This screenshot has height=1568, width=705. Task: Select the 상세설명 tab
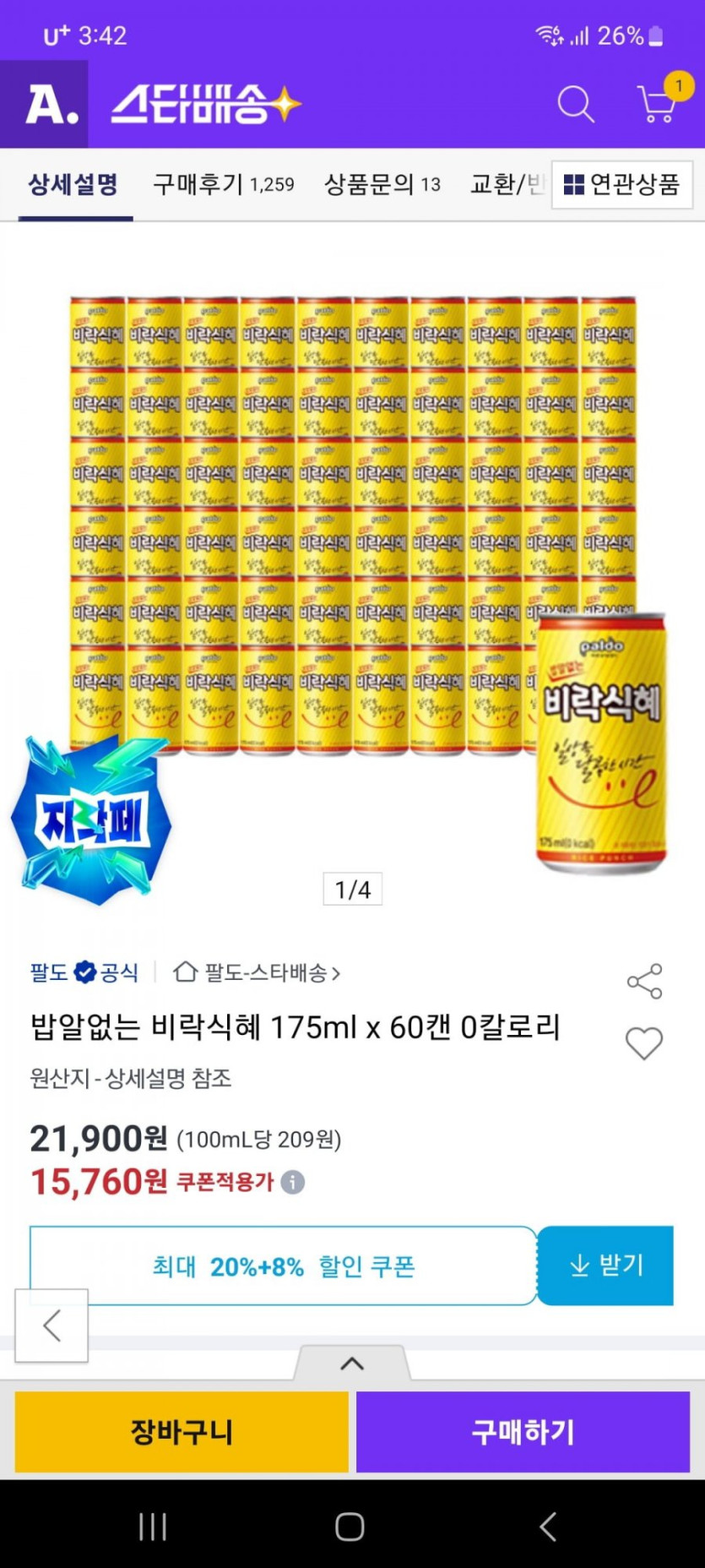(x=73, y=184)
